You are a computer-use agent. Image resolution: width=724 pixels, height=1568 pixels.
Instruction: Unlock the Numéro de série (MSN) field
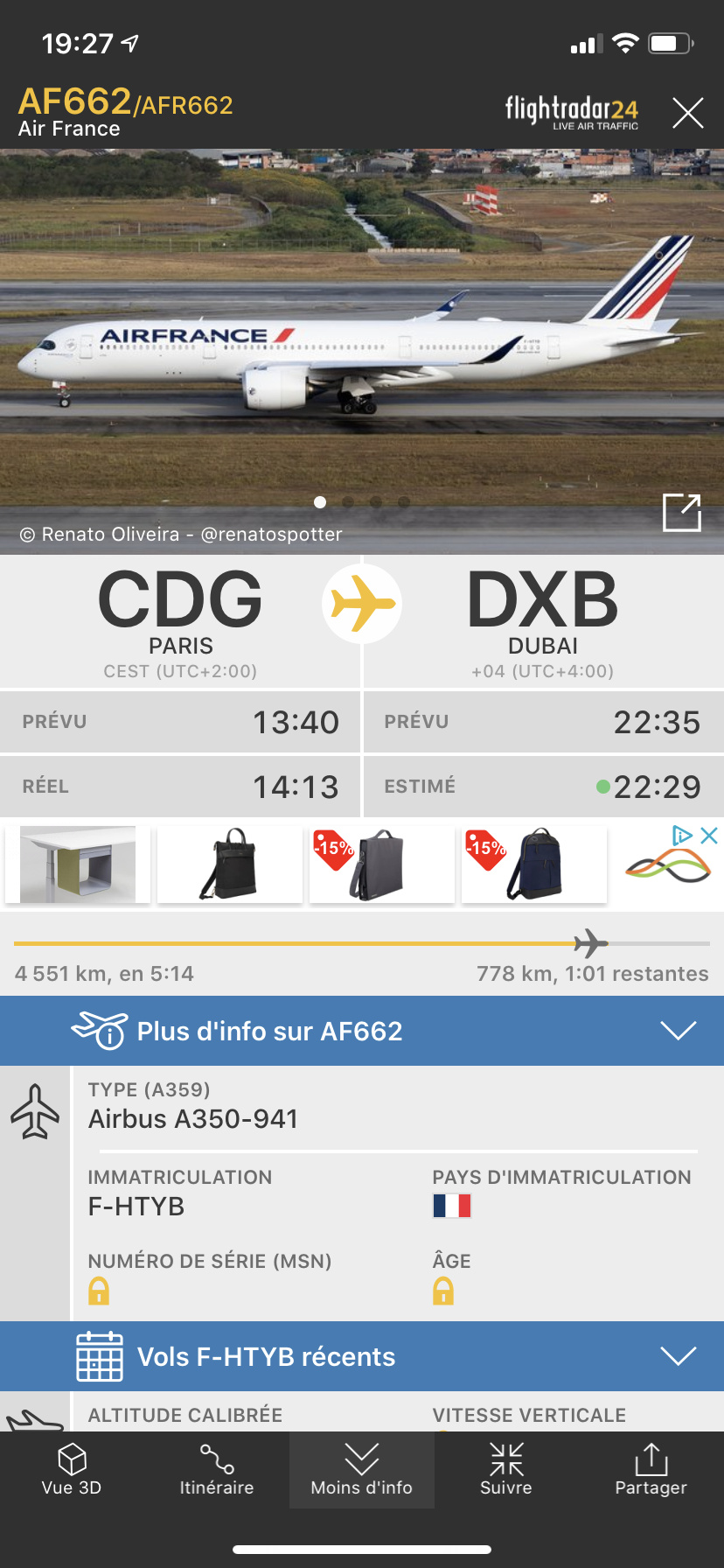coord(99,1291)
